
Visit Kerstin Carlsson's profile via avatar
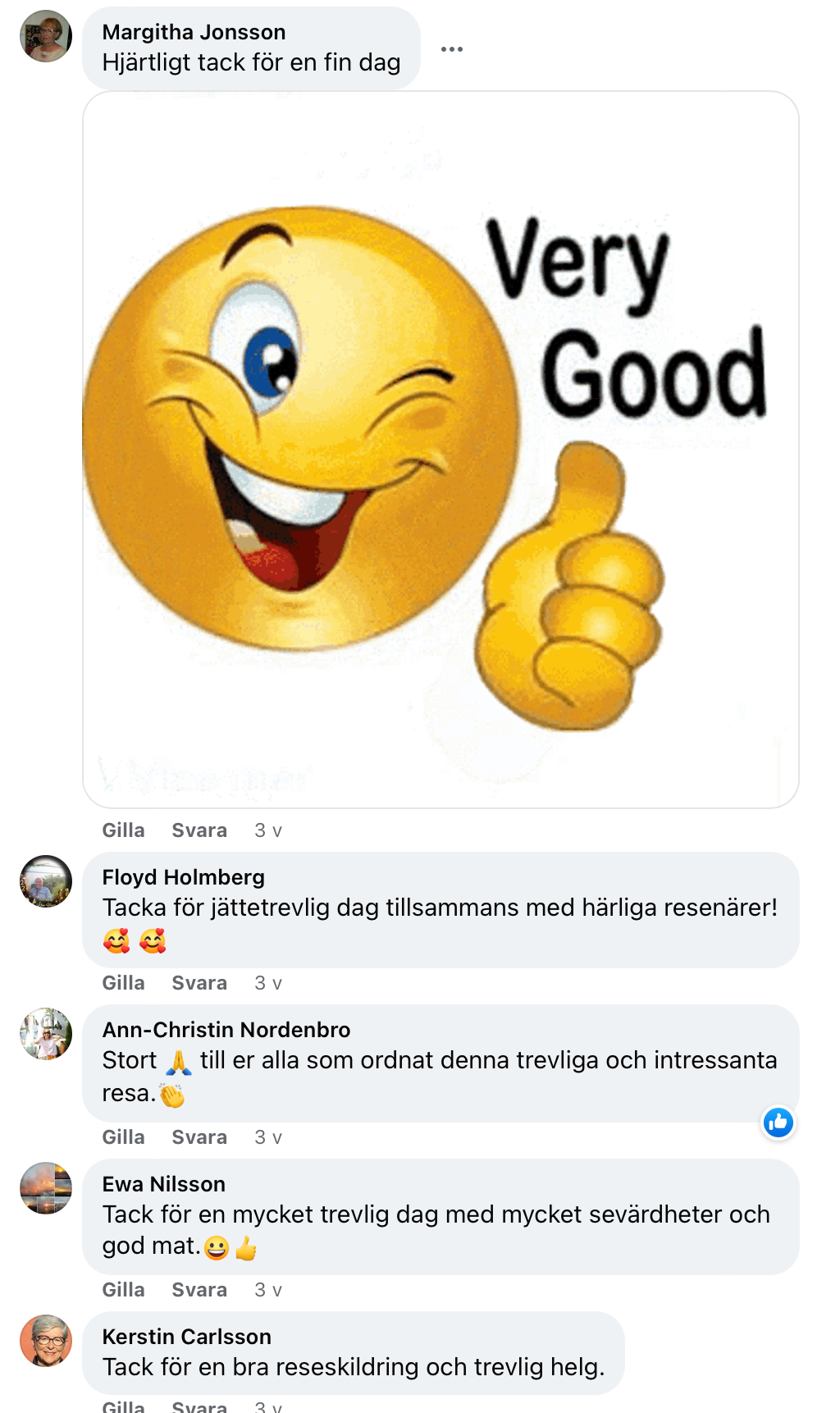[x=46, y=1341]
